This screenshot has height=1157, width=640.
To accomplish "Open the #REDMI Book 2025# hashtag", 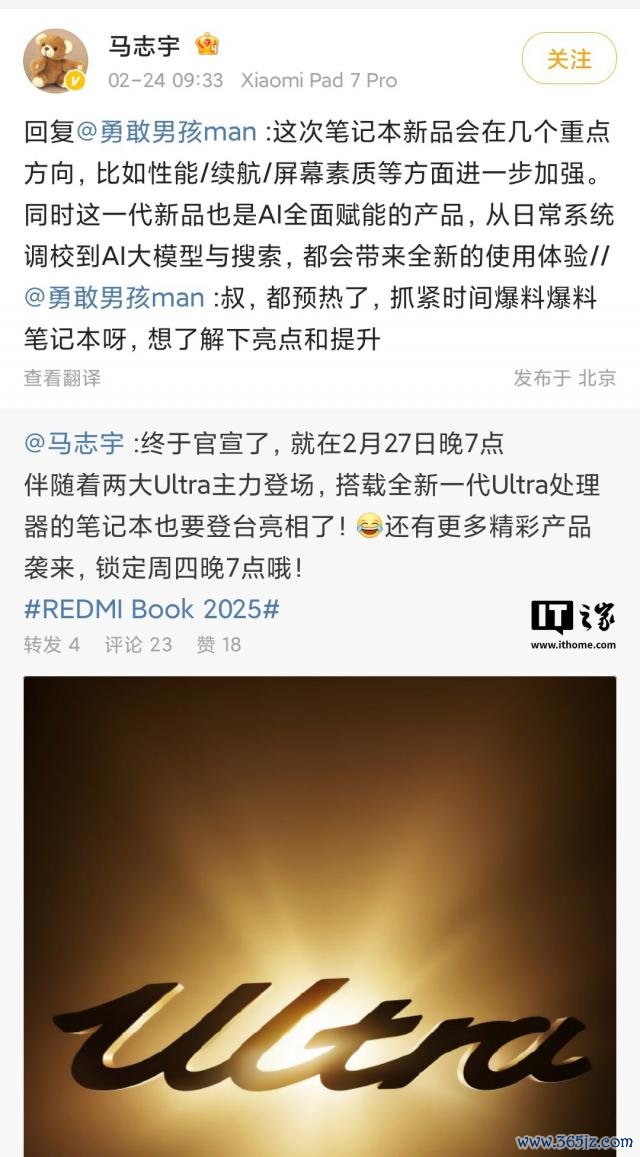I will (x=151, y=609).
